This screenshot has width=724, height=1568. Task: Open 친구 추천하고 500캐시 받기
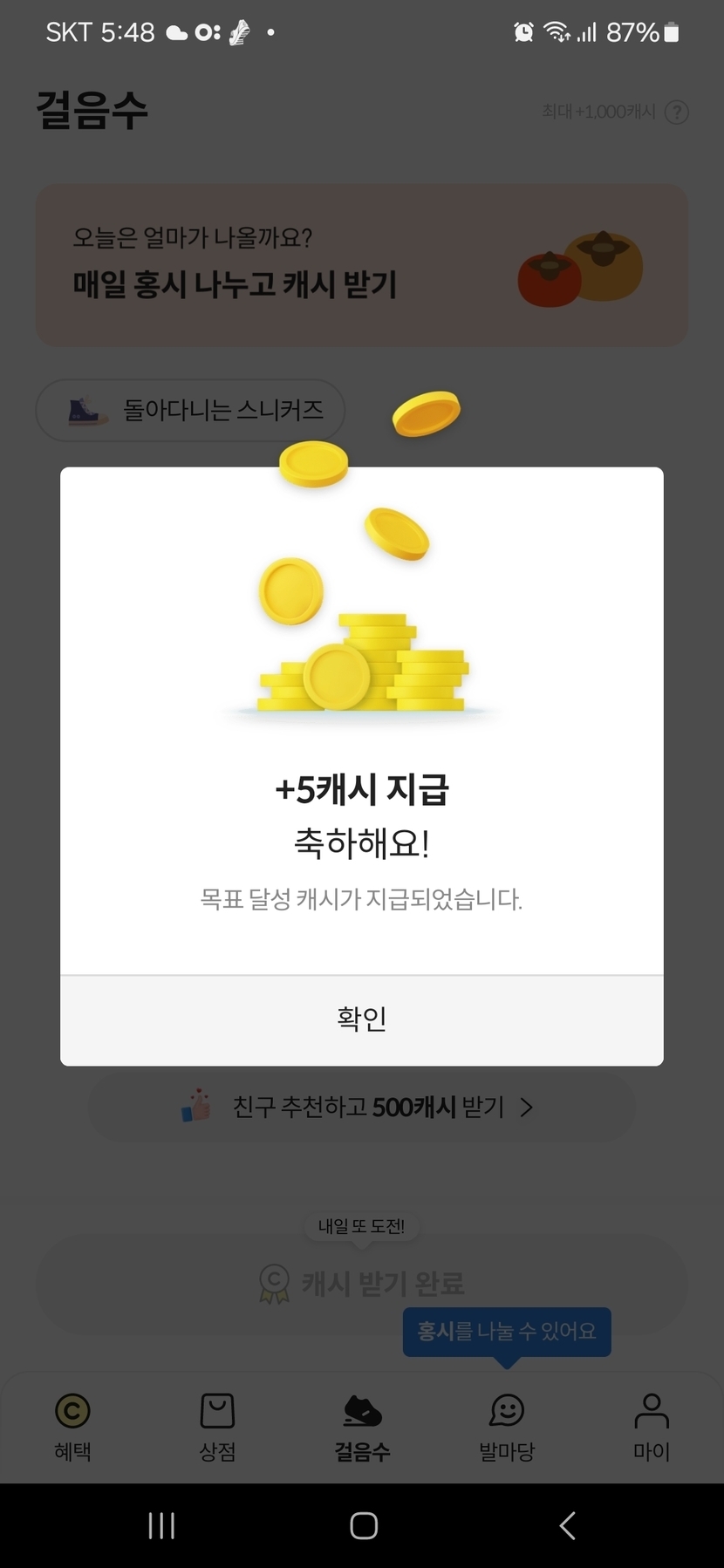click(361, 1108)
